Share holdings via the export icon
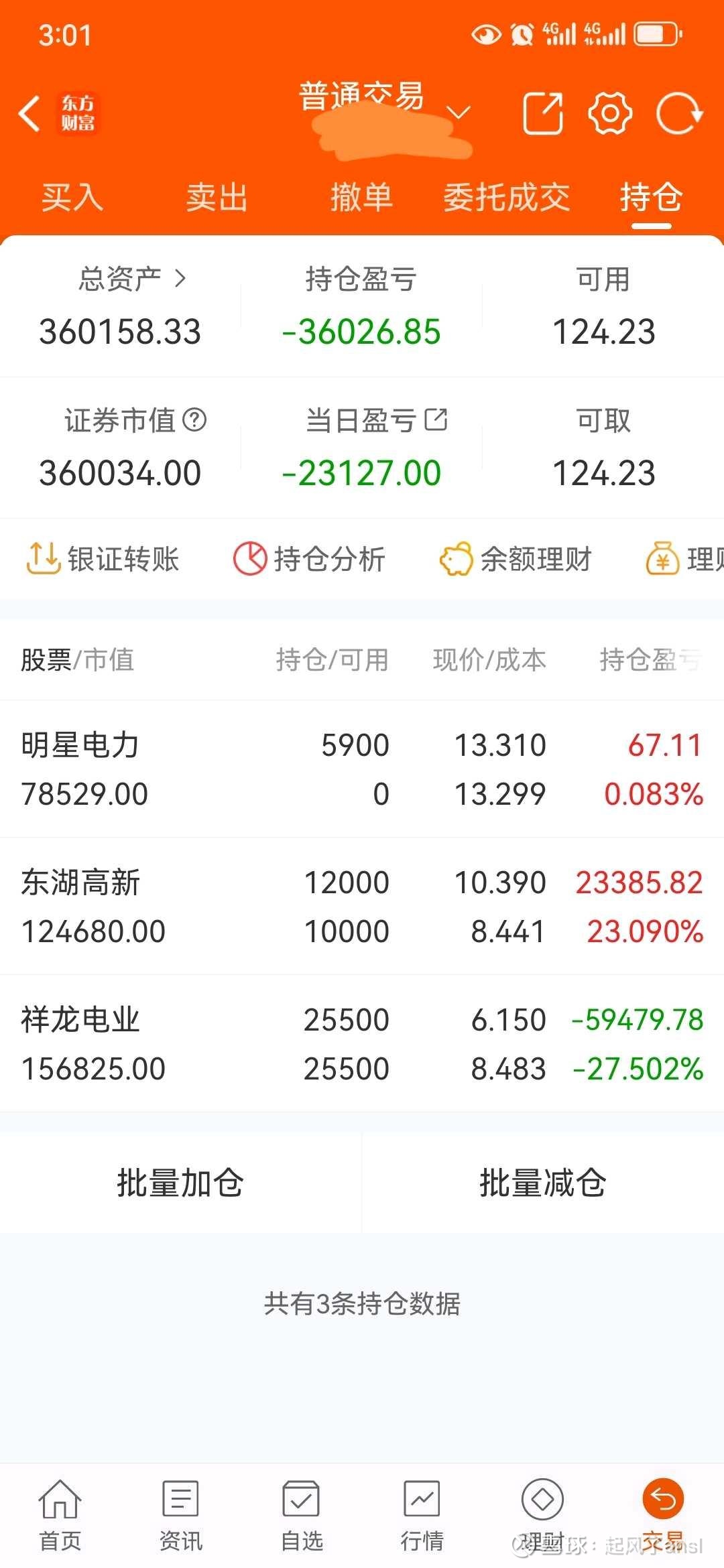The height and width of the screenshot is (1568, 724). click(542, 113)
